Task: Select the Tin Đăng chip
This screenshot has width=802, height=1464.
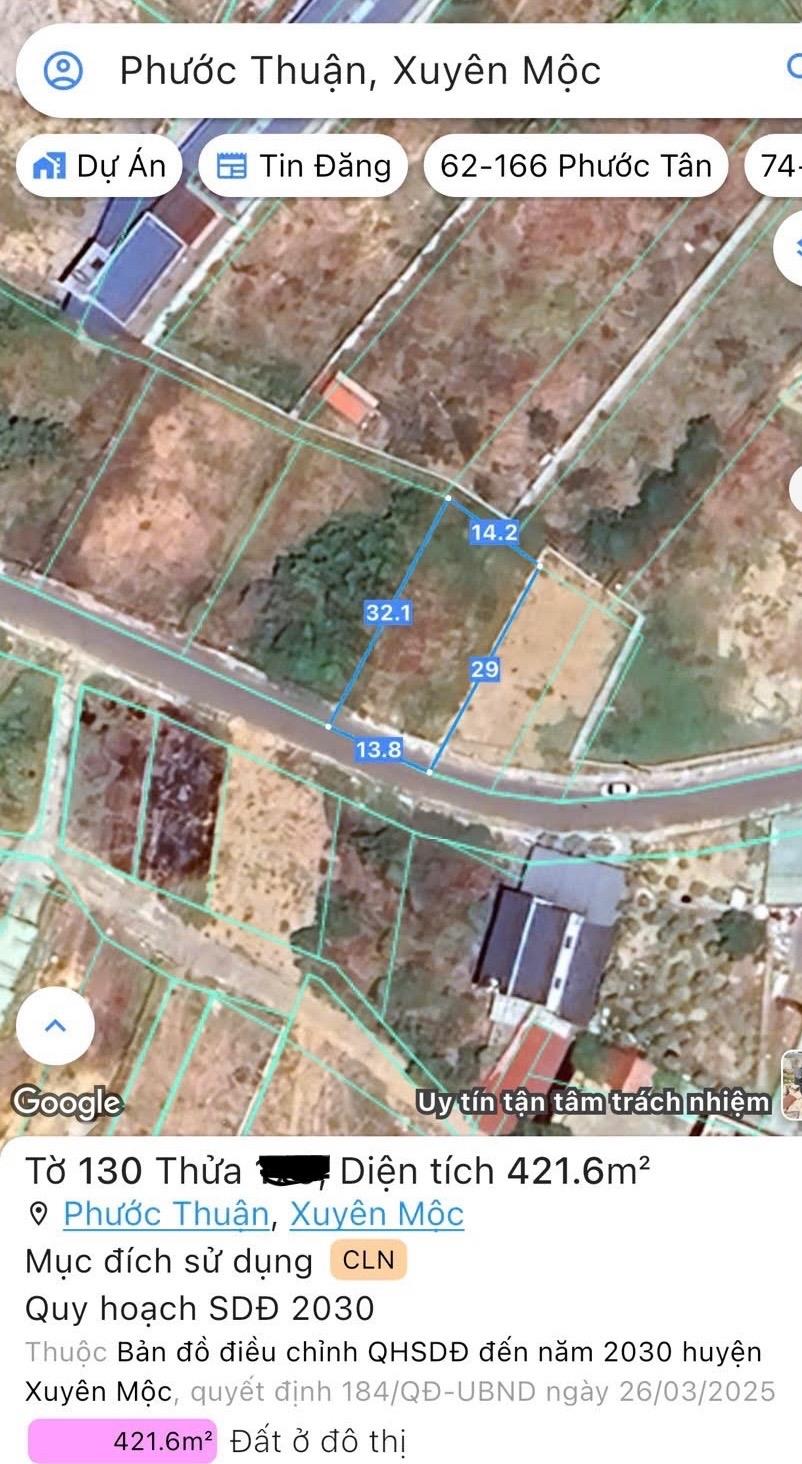Action: click(x=304, y=165)
